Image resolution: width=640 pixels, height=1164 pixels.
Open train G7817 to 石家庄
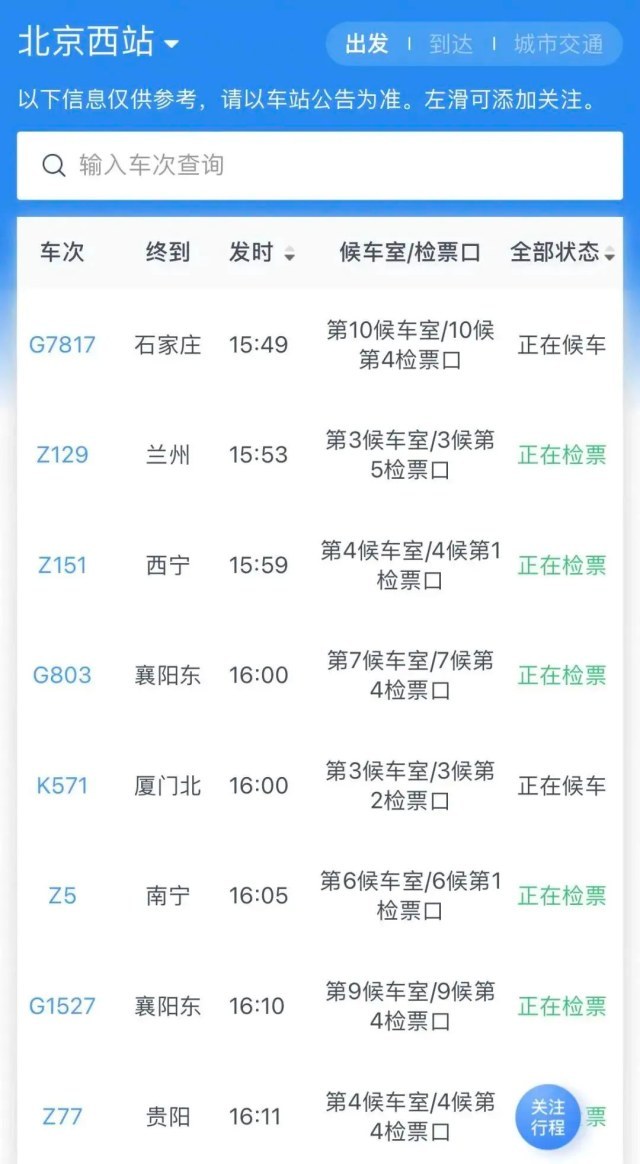(62, 345)
